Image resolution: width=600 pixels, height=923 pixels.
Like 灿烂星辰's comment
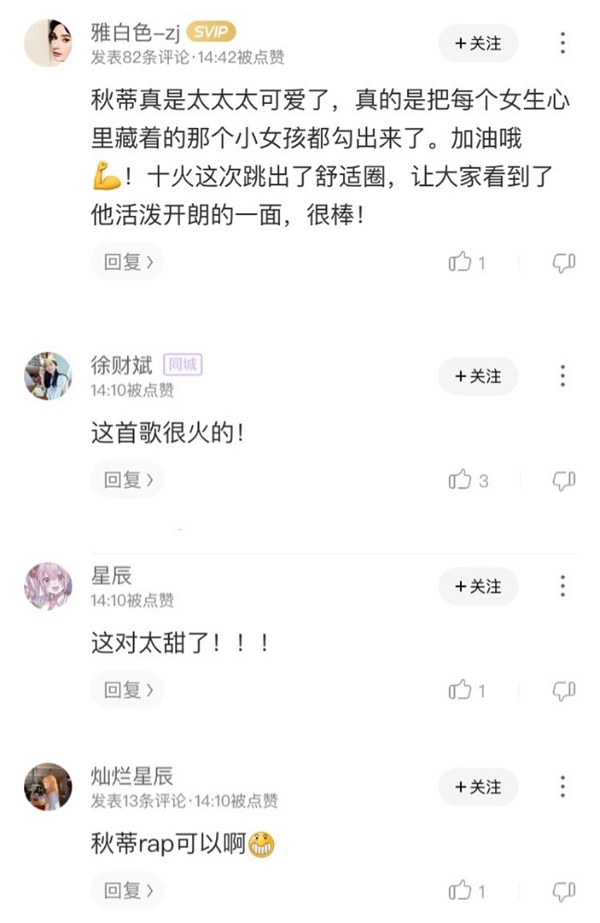(461, 890)
